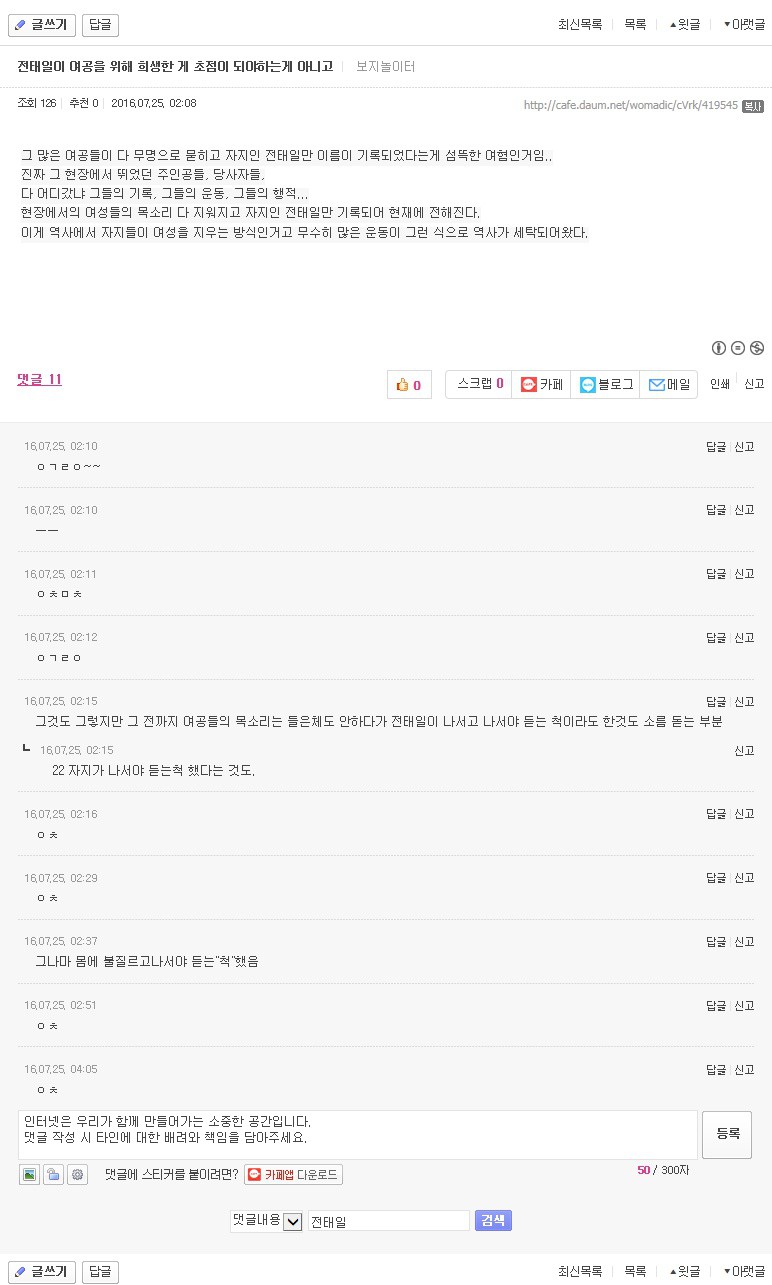This screenshot has height=1285, width=772.
Task: Print the post with 인쇄
Action: pyautogui.click(x=720, y=384)
